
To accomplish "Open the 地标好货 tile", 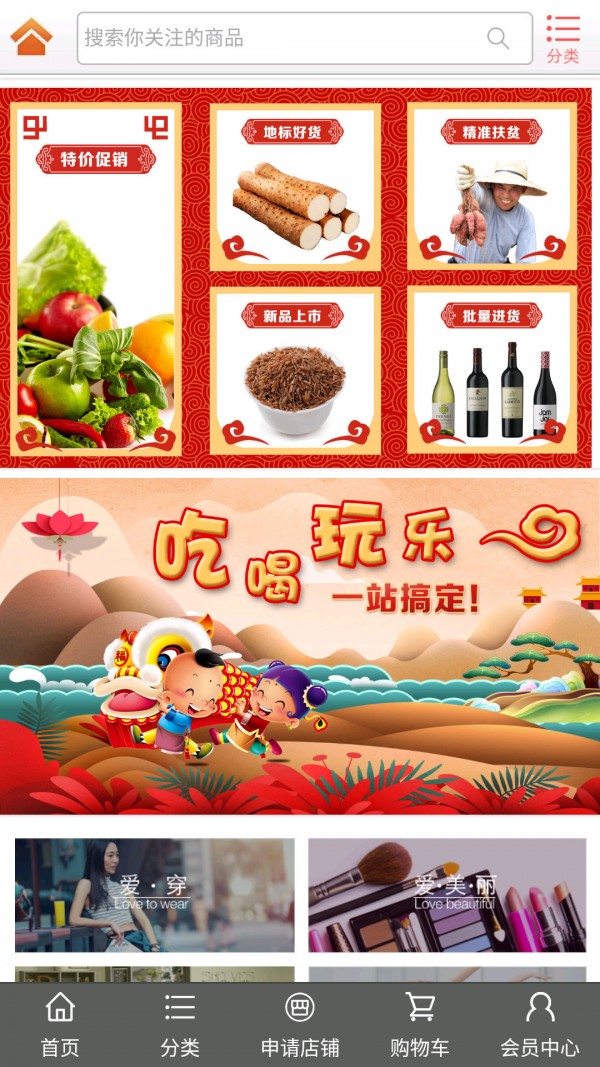I will click(295, 187).
